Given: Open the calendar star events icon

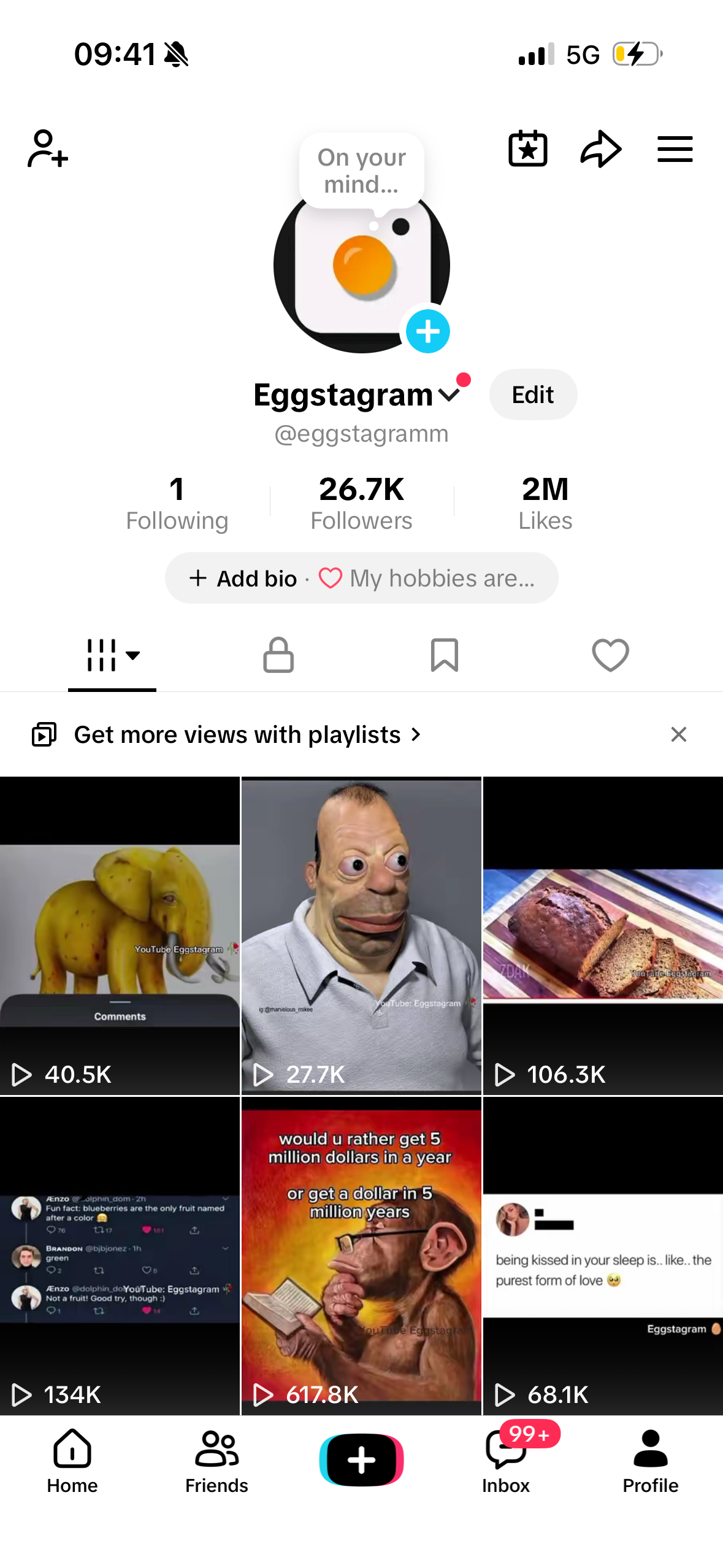Looking at the screenshot, I should [x=527, y=148].
